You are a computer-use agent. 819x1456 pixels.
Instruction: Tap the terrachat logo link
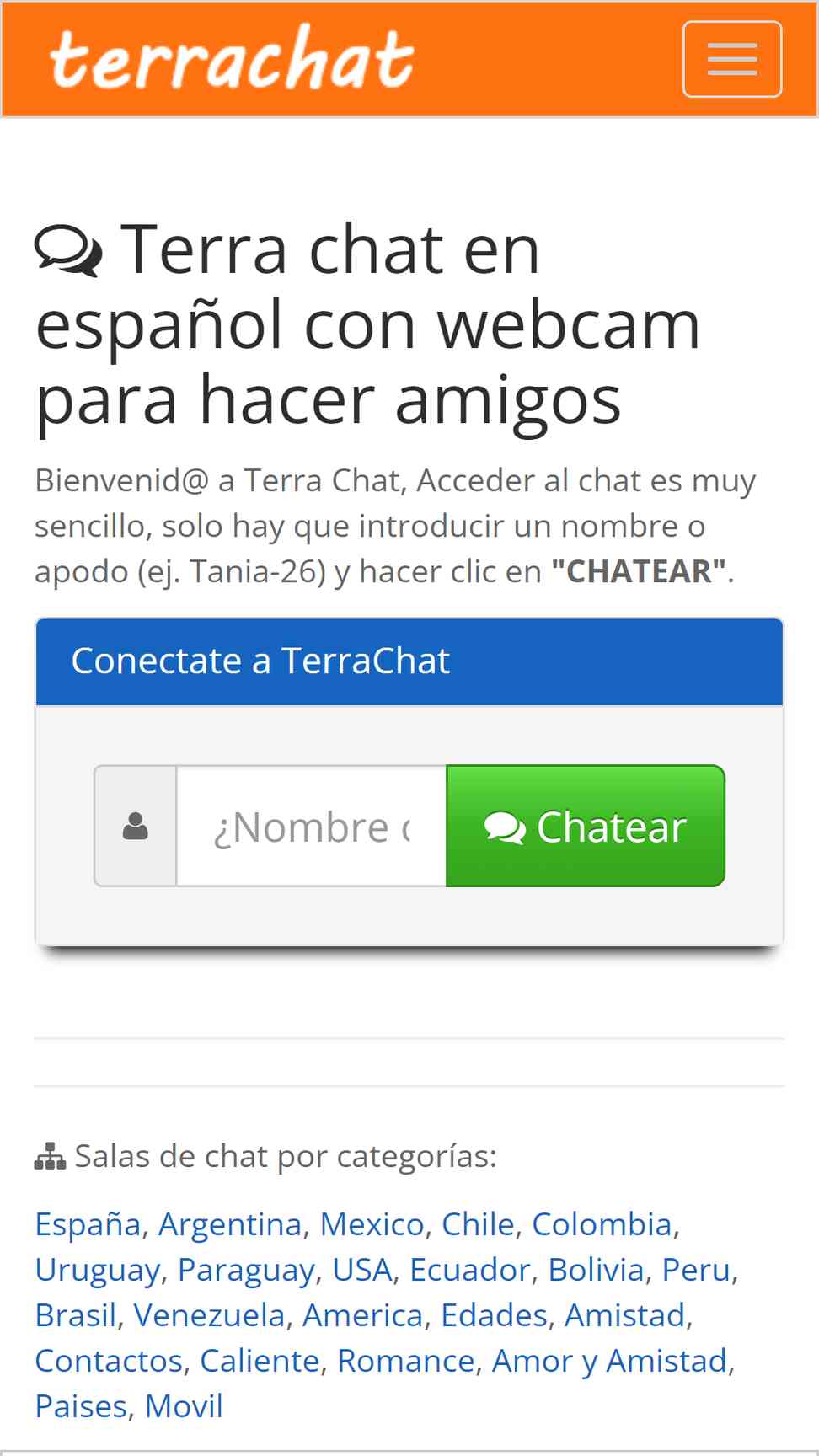click(x=232, y=58)
